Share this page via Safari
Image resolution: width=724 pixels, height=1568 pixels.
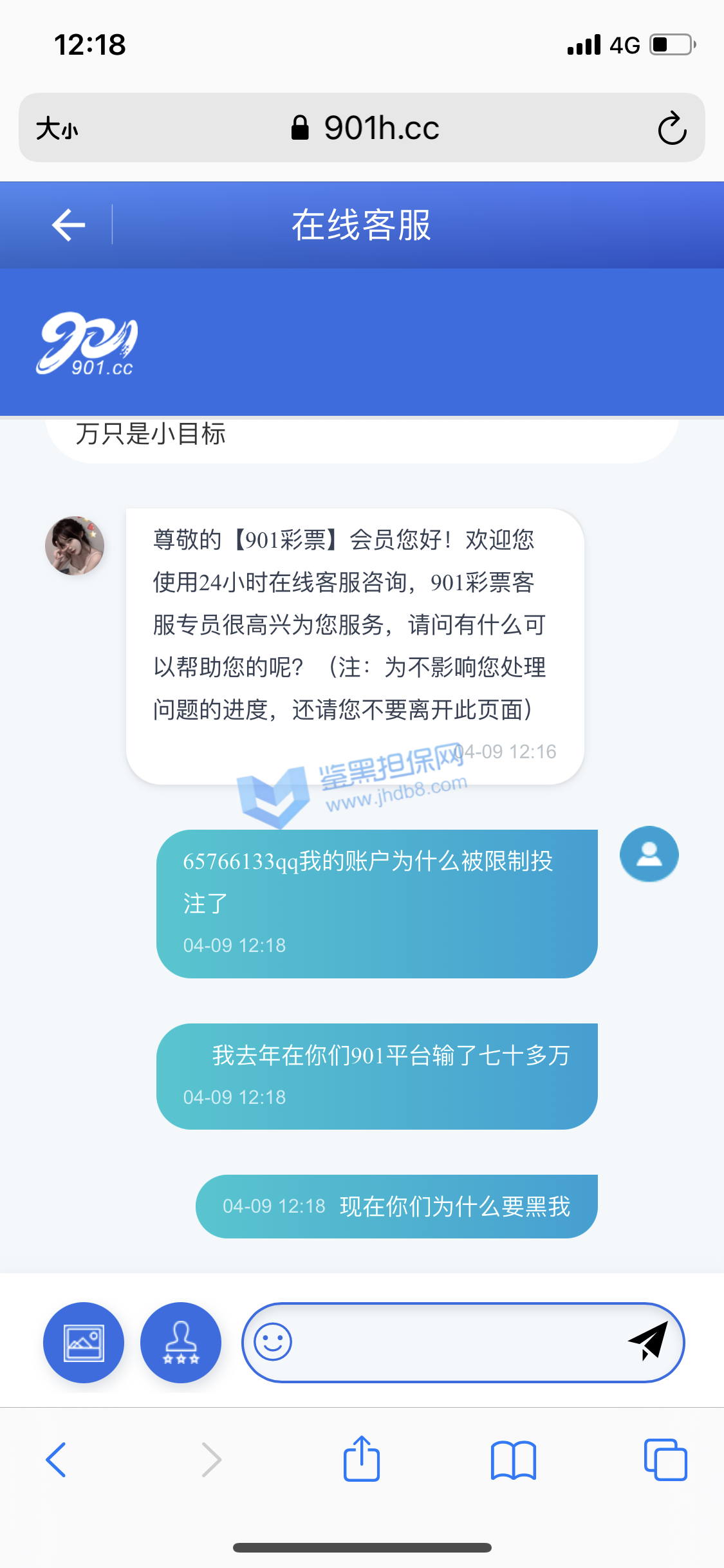[x=362, y=1460]
